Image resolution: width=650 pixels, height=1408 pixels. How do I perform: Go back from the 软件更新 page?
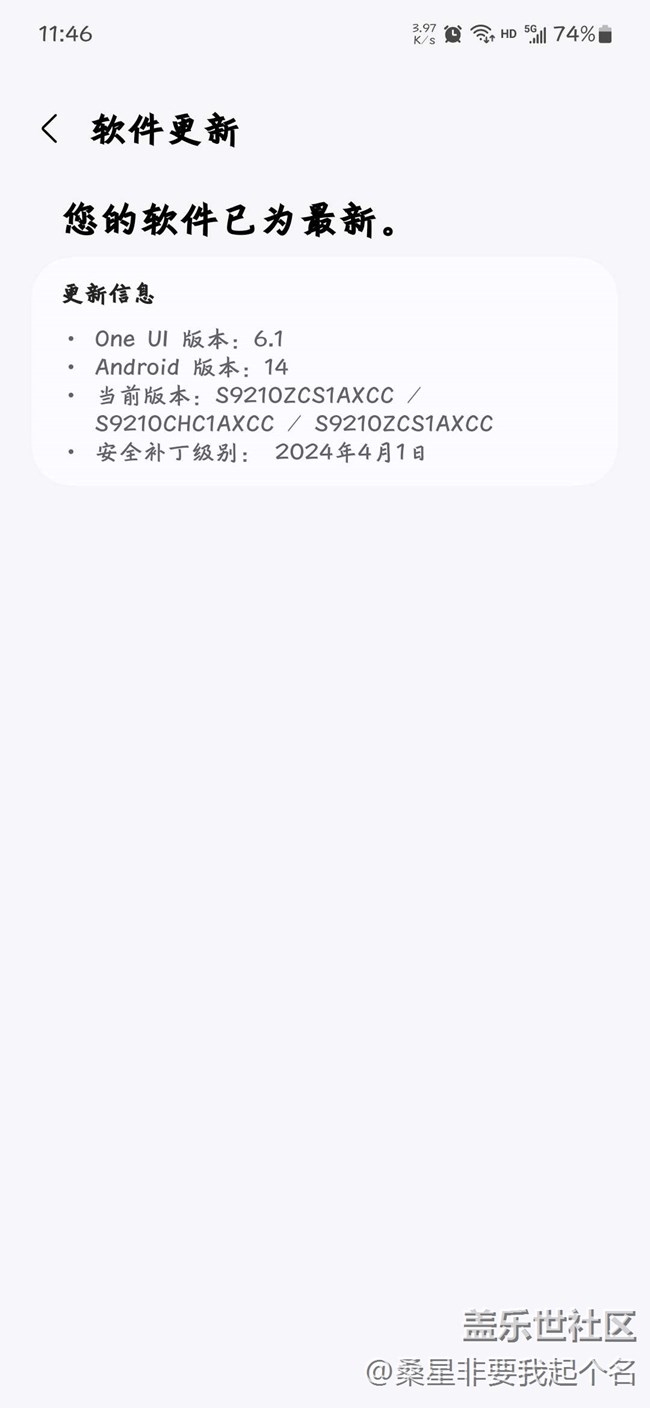(x=49, y=129)
